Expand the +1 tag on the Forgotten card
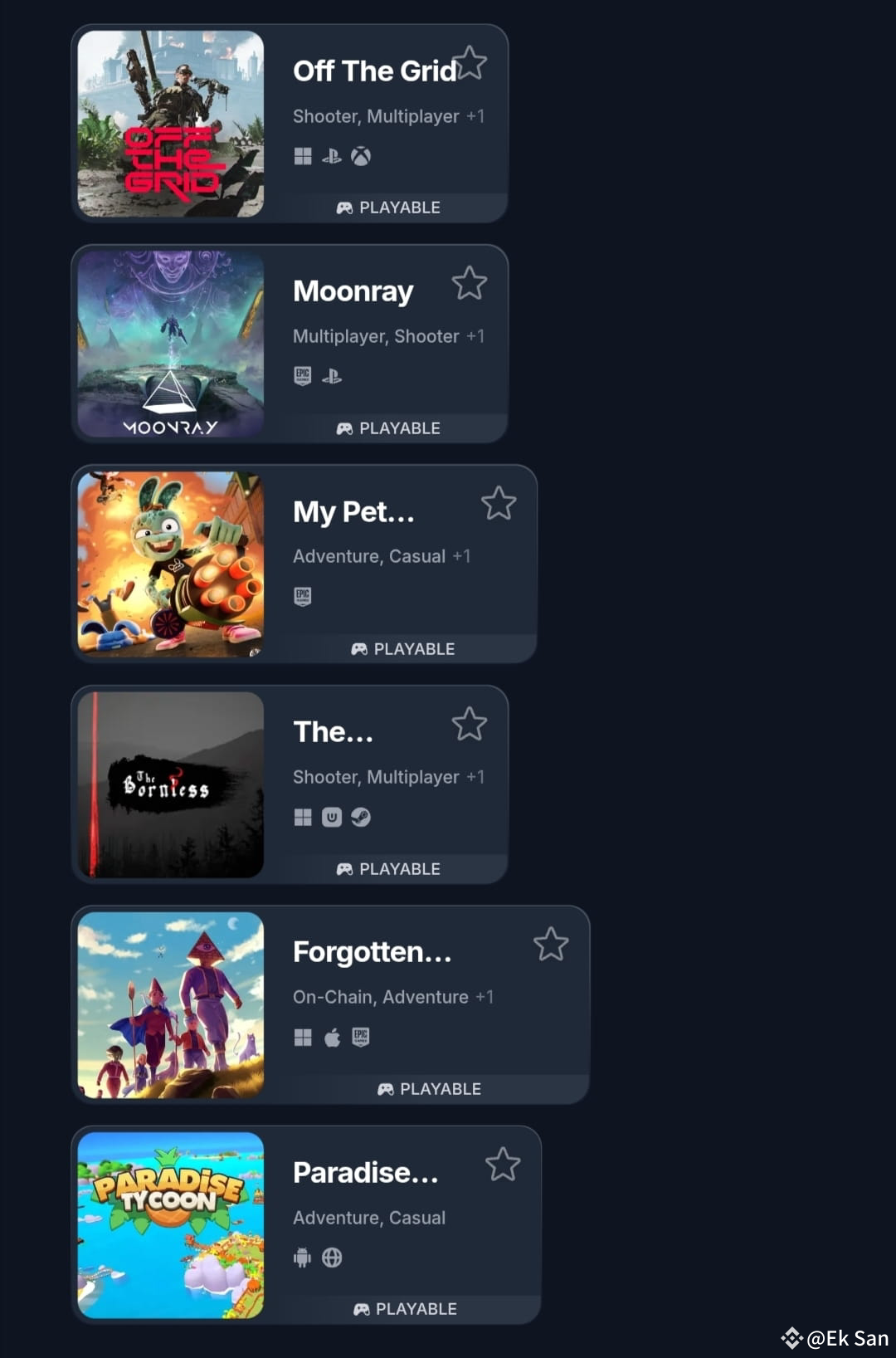The width and height of the screenshot is (896, 1358). pyautogui.click(x=485, y=996)
